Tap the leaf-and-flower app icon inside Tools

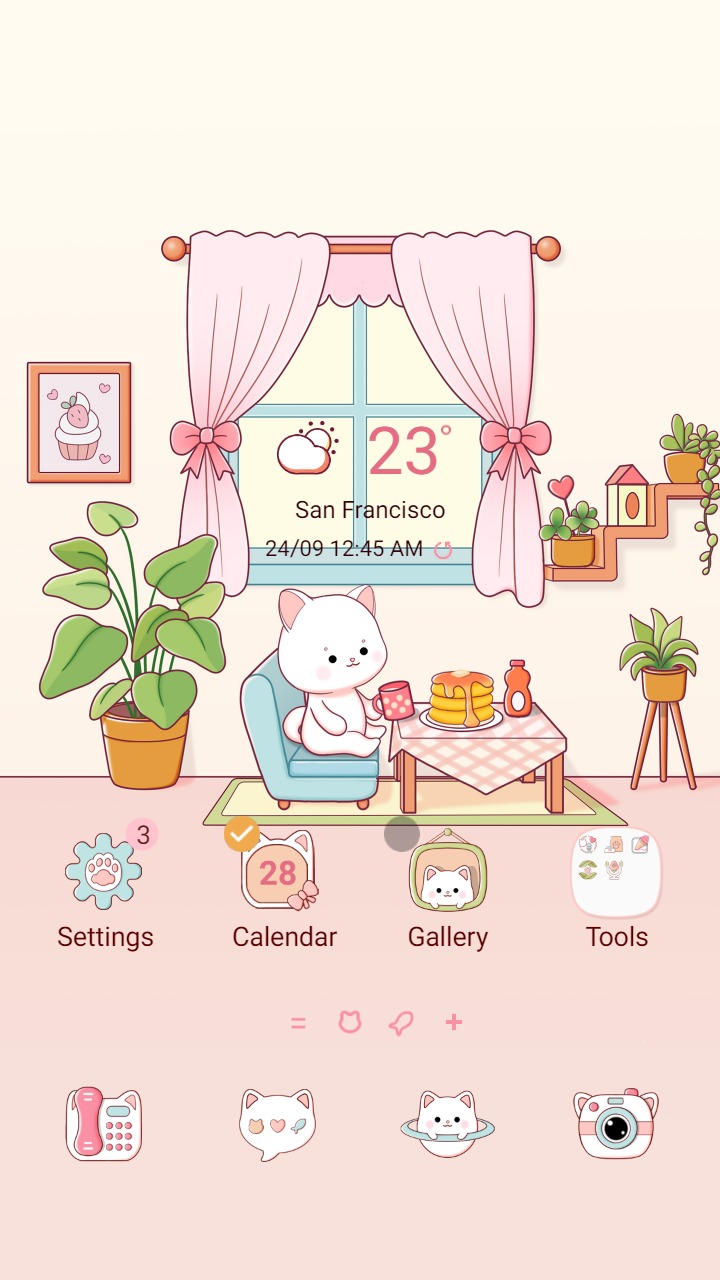[x=588, y=868]
